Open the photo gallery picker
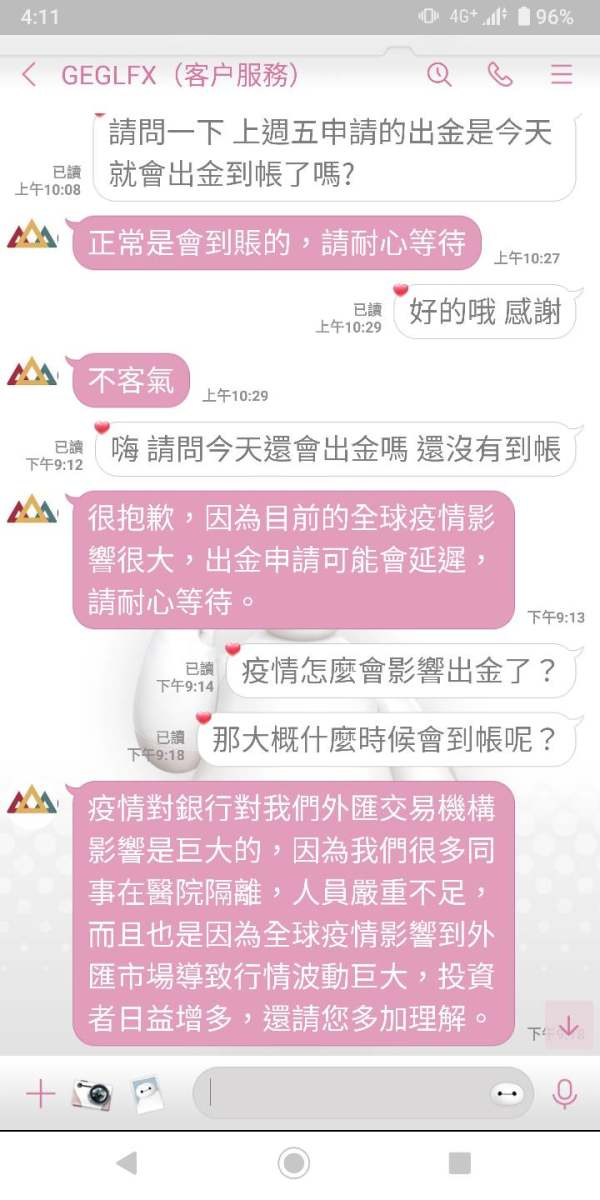This screenshot has width=600, height=1200. [147, 1094]
